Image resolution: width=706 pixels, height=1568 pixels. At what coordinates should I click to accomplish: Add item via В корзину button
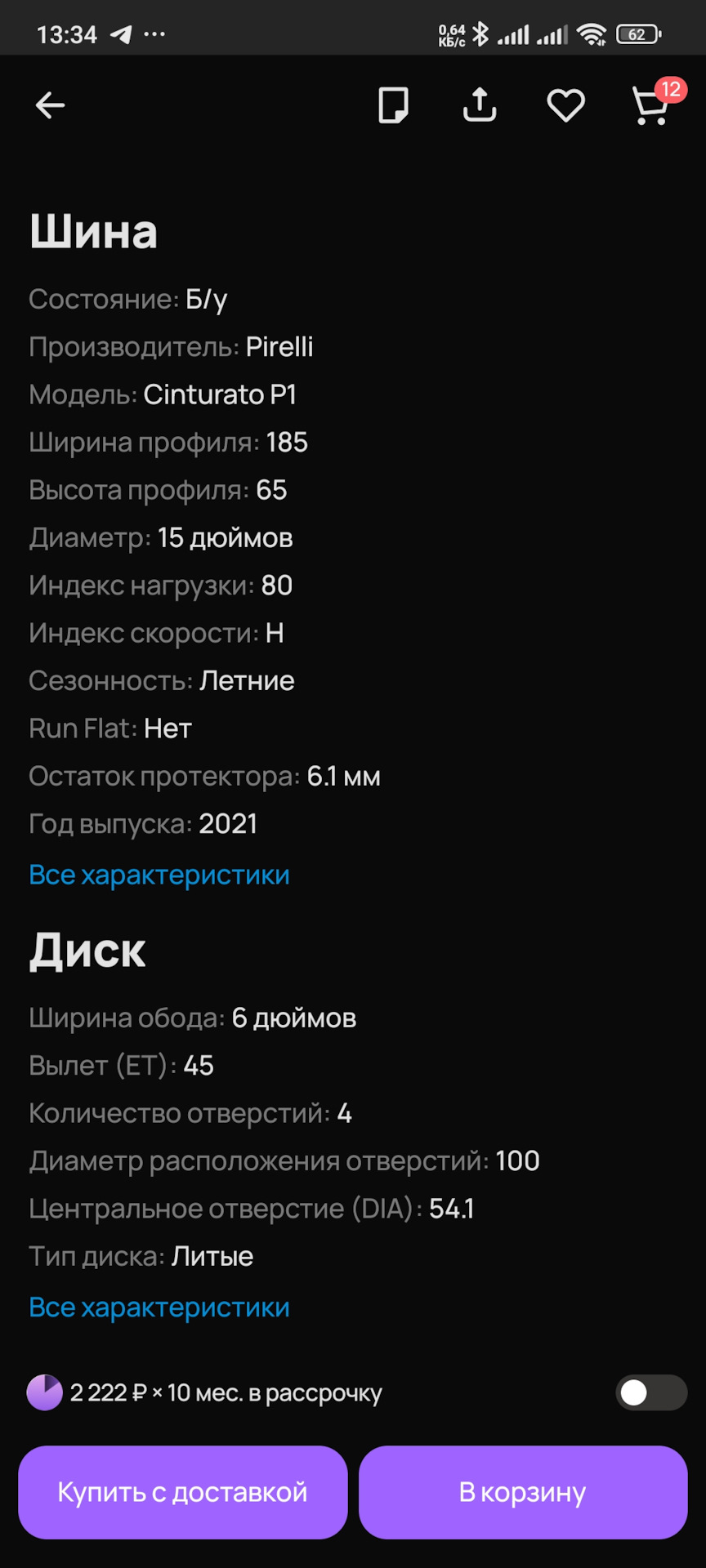pos(523,1492)
